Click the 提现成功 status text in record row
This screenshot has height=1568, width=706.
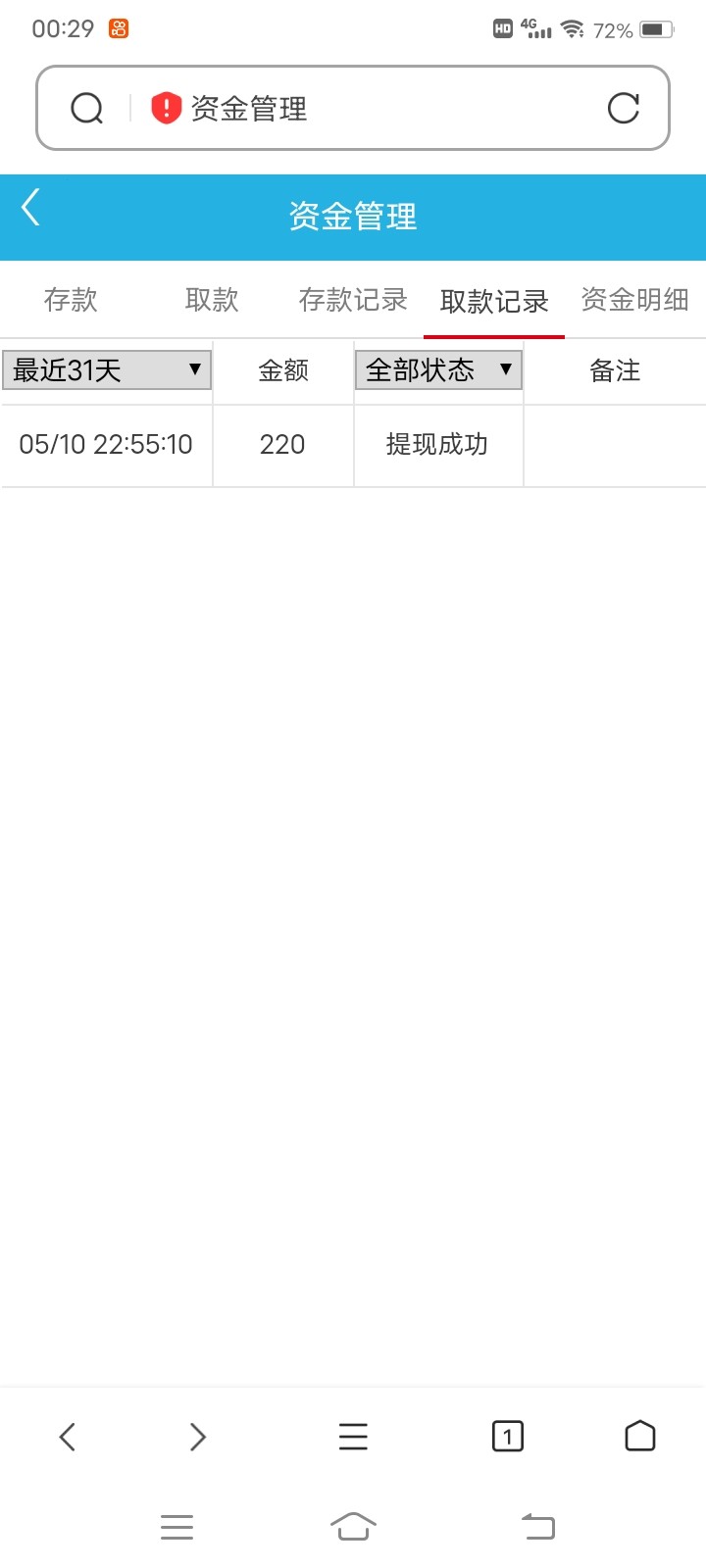pyautogui.click(x=437, y=445)
